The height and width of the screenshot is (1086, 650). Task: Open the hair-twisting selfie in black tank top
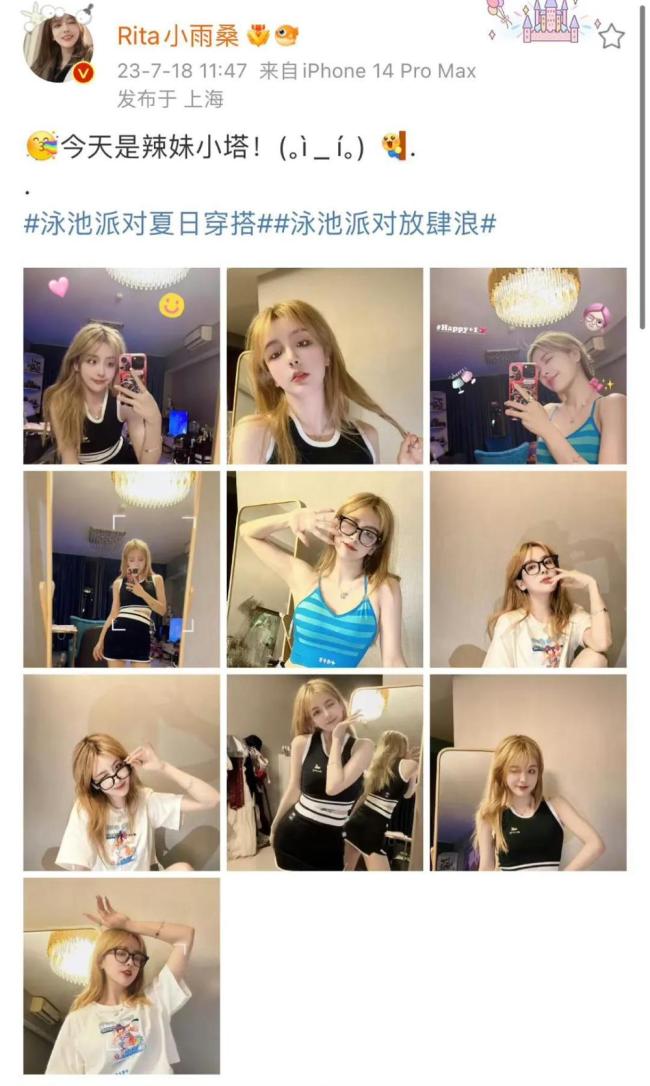(325, 366)
